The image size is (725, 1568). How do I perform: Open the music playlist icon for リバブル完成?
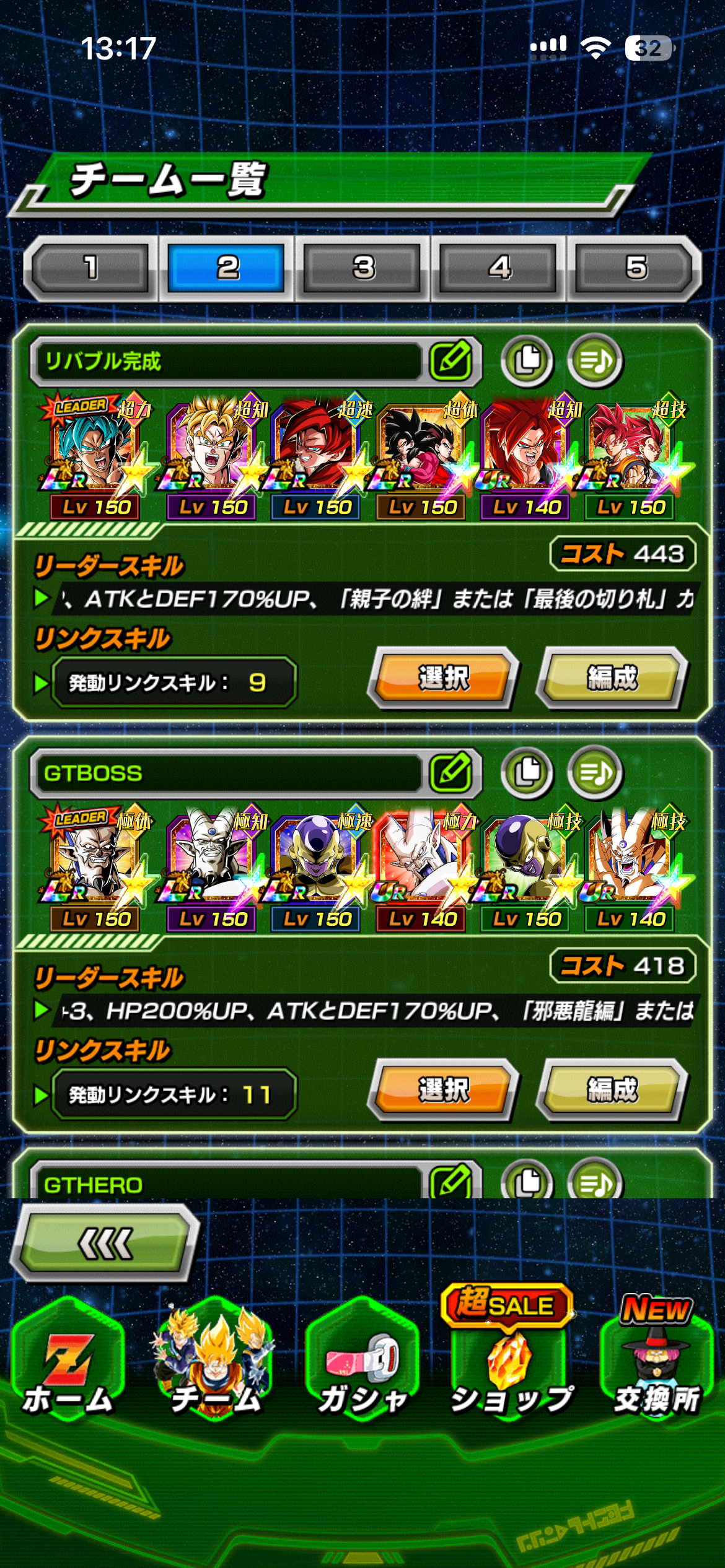[x=595, y=360]
